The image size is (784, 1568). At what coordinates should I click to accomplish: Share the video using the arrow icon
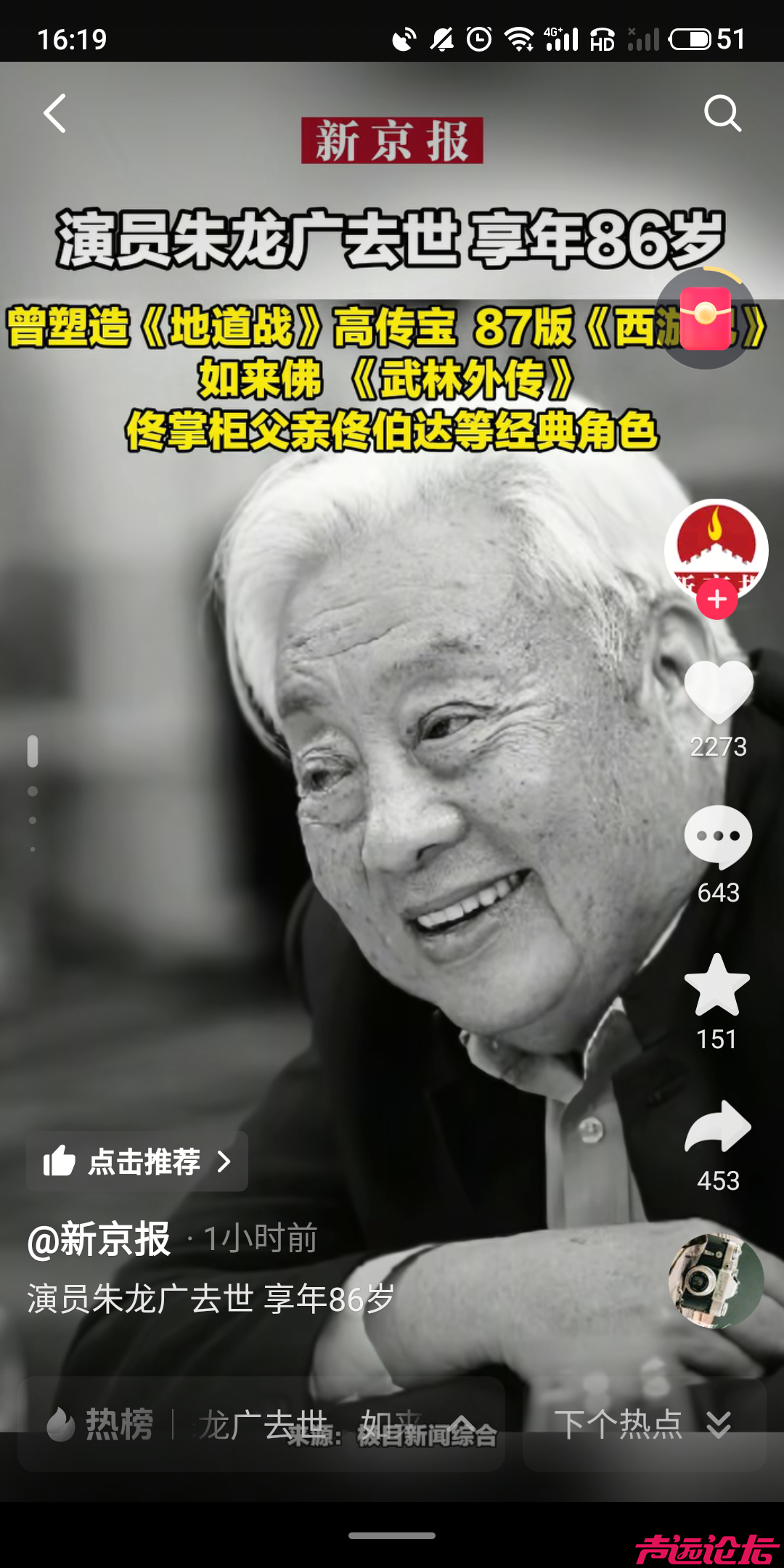pos(718,1127)
